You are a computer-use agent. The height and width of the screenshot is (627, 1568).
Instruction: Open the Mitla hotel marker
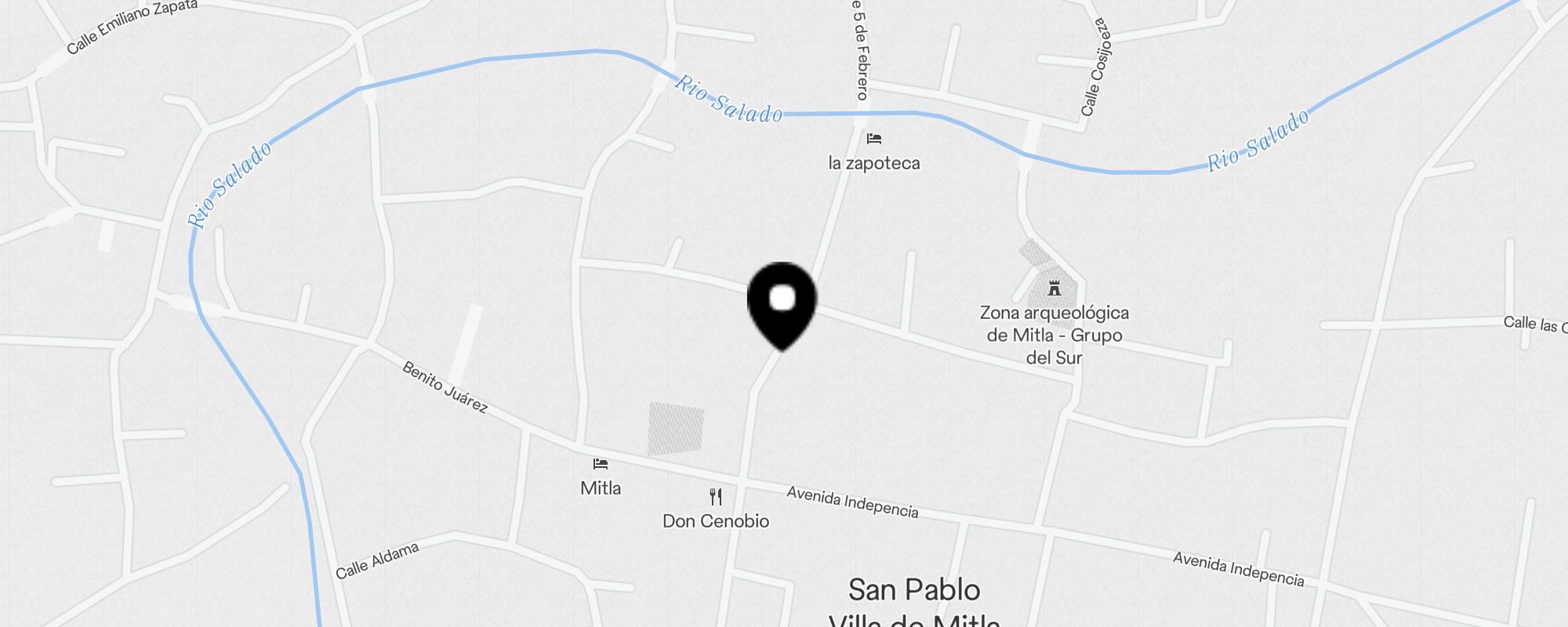[601, 464]
